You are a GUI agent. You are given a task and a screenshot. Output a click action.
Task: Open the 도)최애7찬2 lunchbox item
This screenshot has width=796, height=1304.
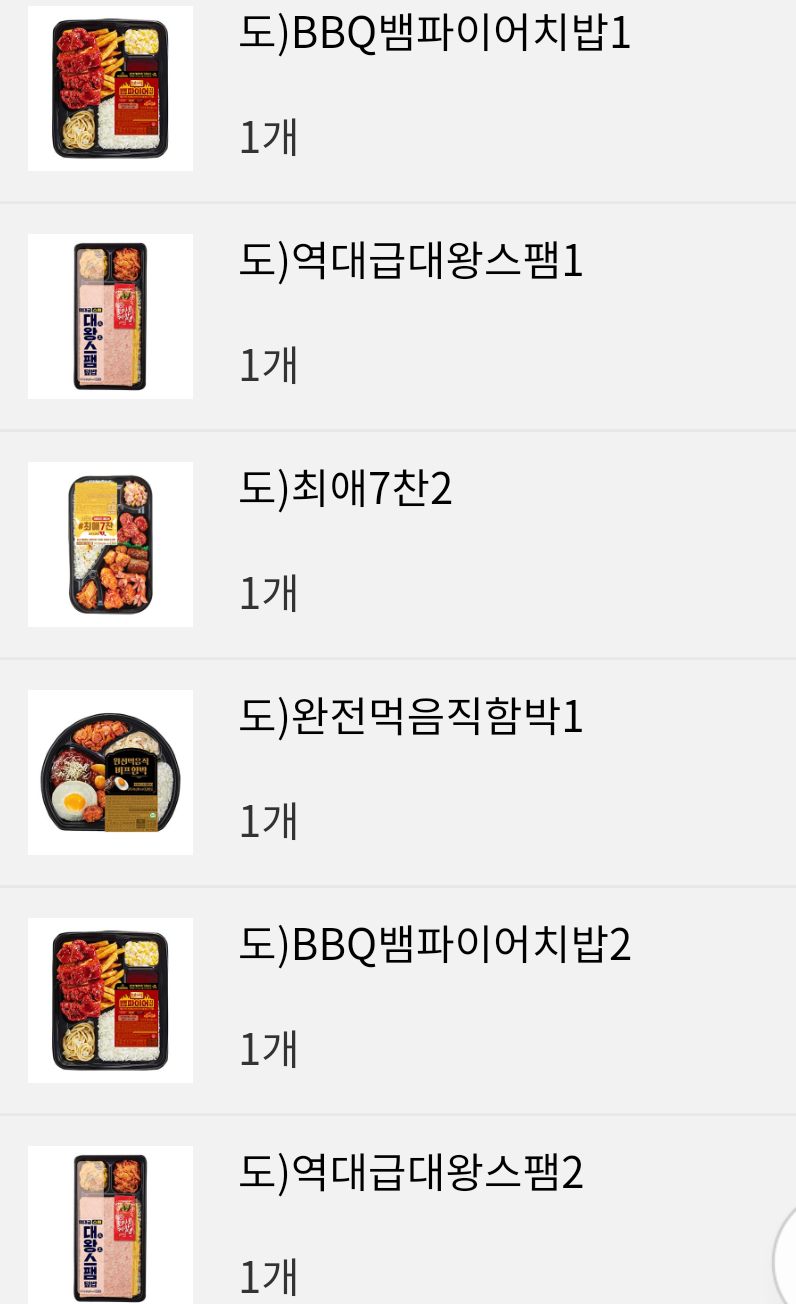(x=346, y=490)
